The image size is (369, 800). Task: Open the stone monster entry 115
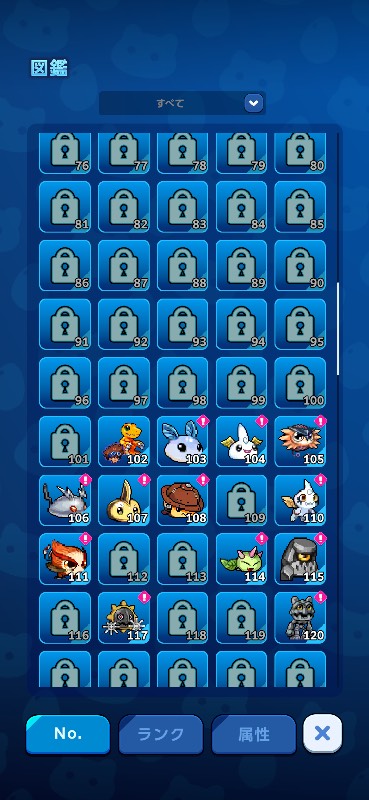coord(300,559)
